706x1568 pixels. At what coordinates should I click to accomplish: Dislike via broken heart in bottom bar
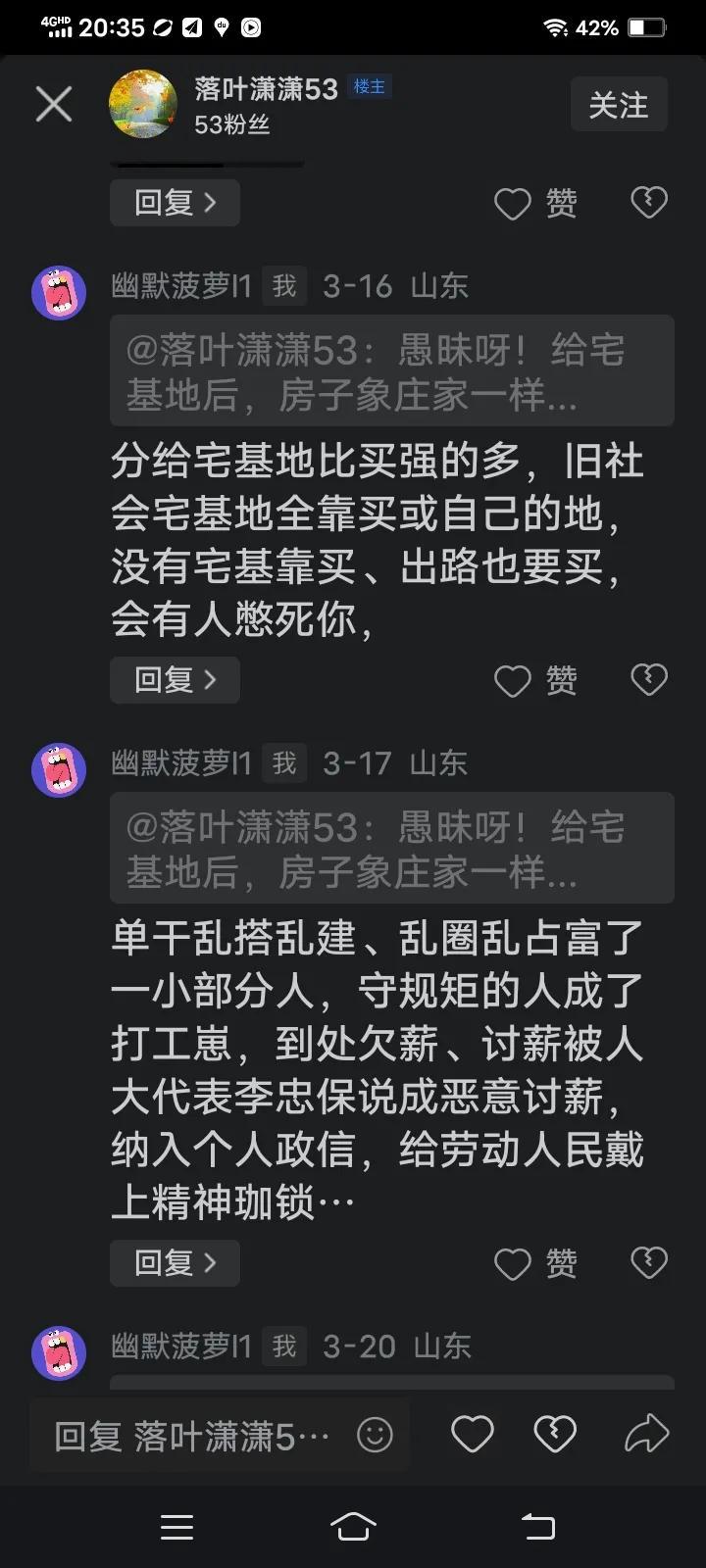point(555,1435)
